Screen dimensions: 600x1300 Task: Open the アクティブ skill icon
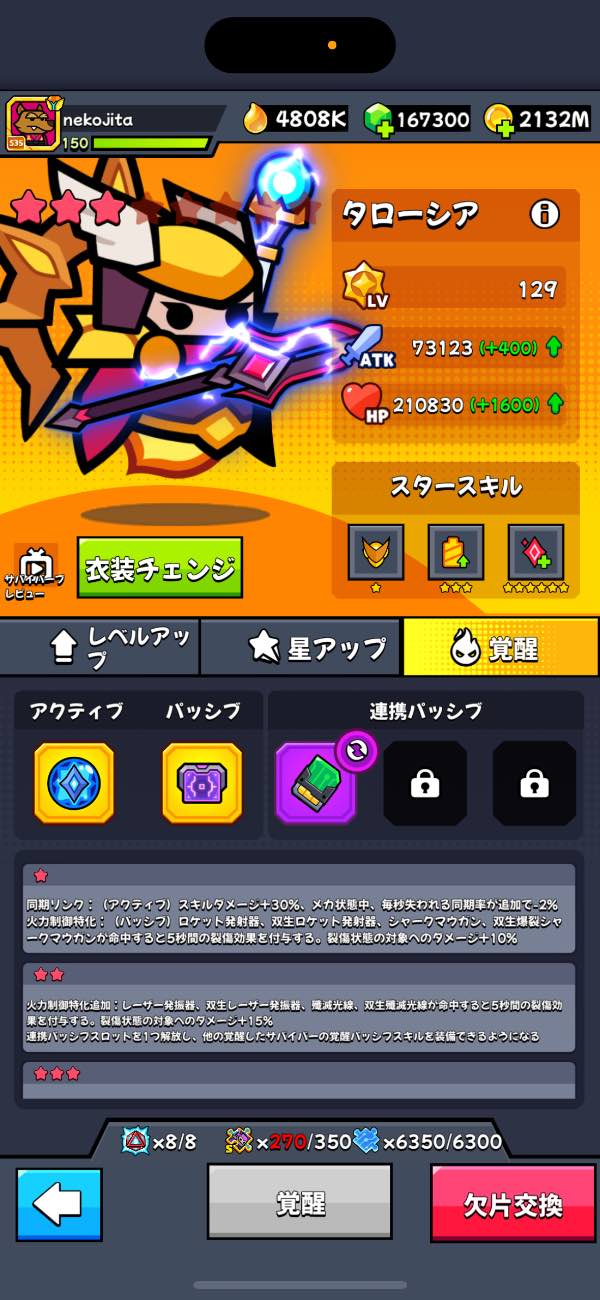(x=74, y=782)
